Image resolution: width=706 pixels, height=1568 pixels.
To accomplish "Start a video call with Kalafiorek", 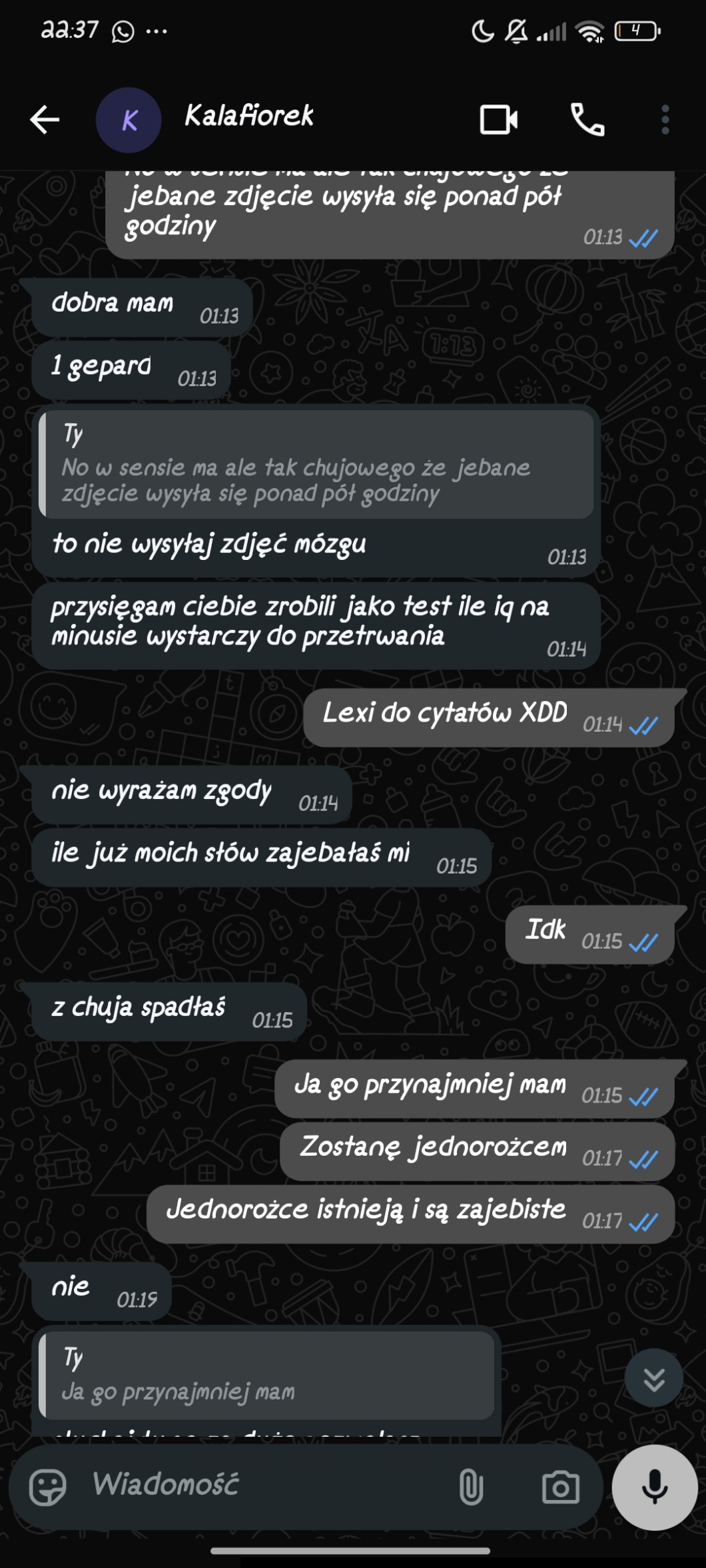I will 499,120.
